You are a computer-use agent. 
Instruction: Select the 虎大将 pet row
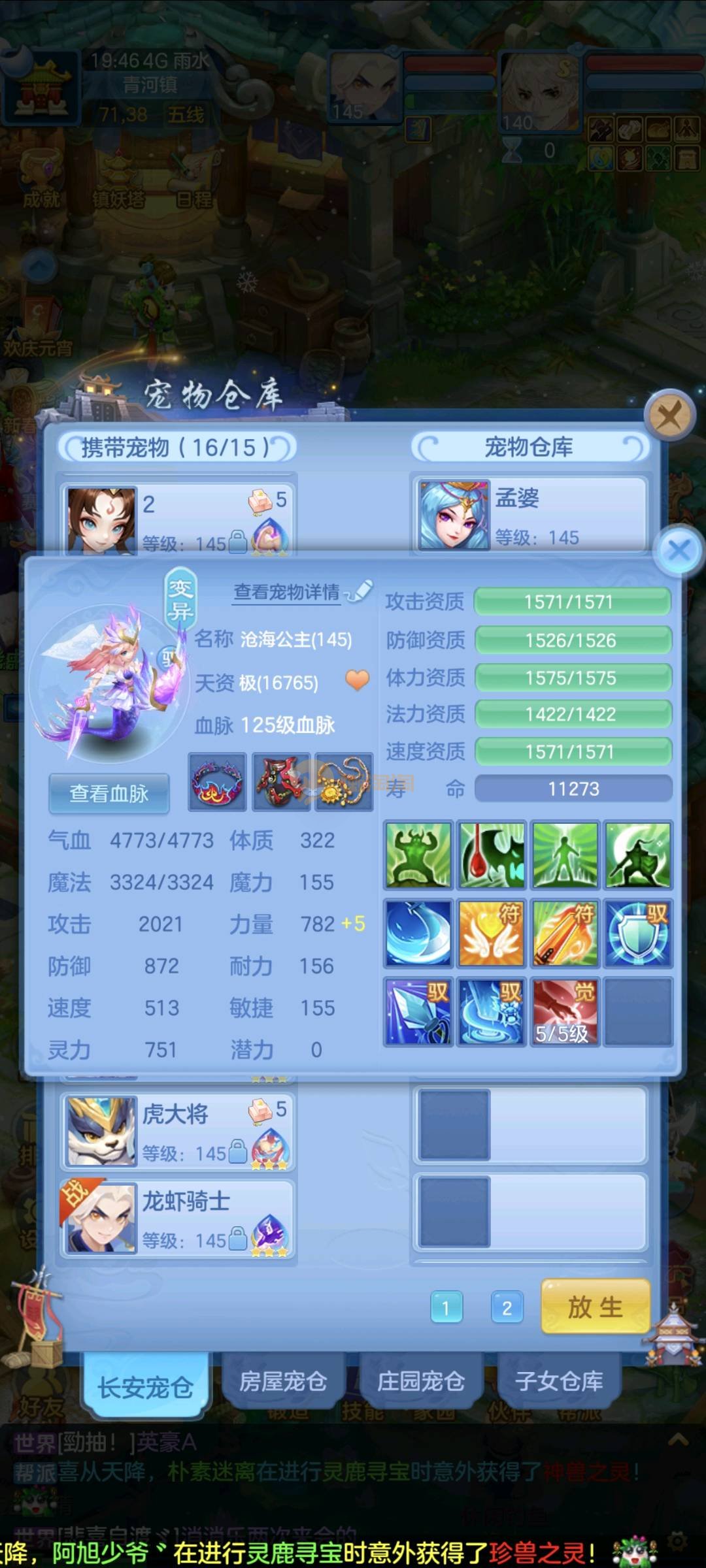click(178, 1132)
